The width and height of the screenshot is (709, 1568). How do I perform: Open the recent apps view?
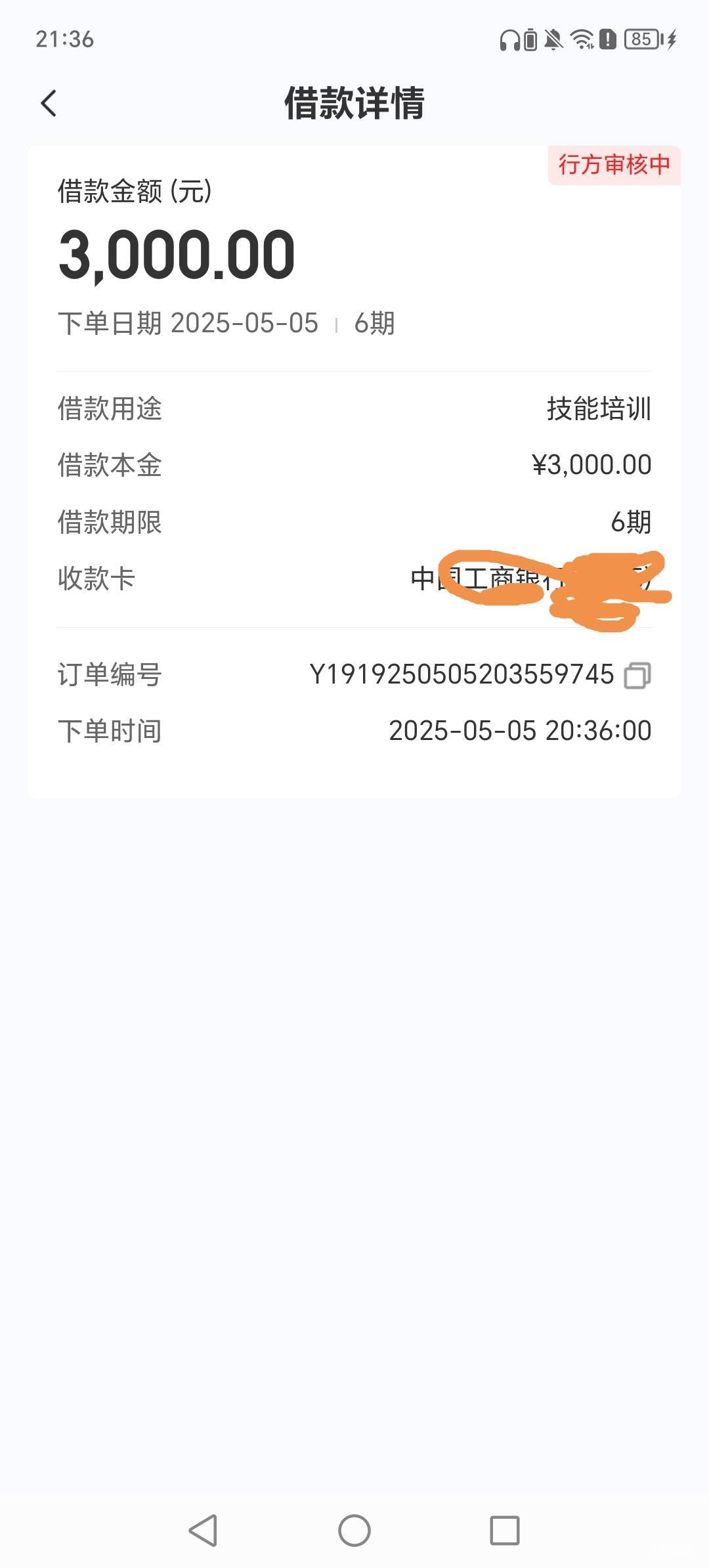click(x=505, y=1531)
